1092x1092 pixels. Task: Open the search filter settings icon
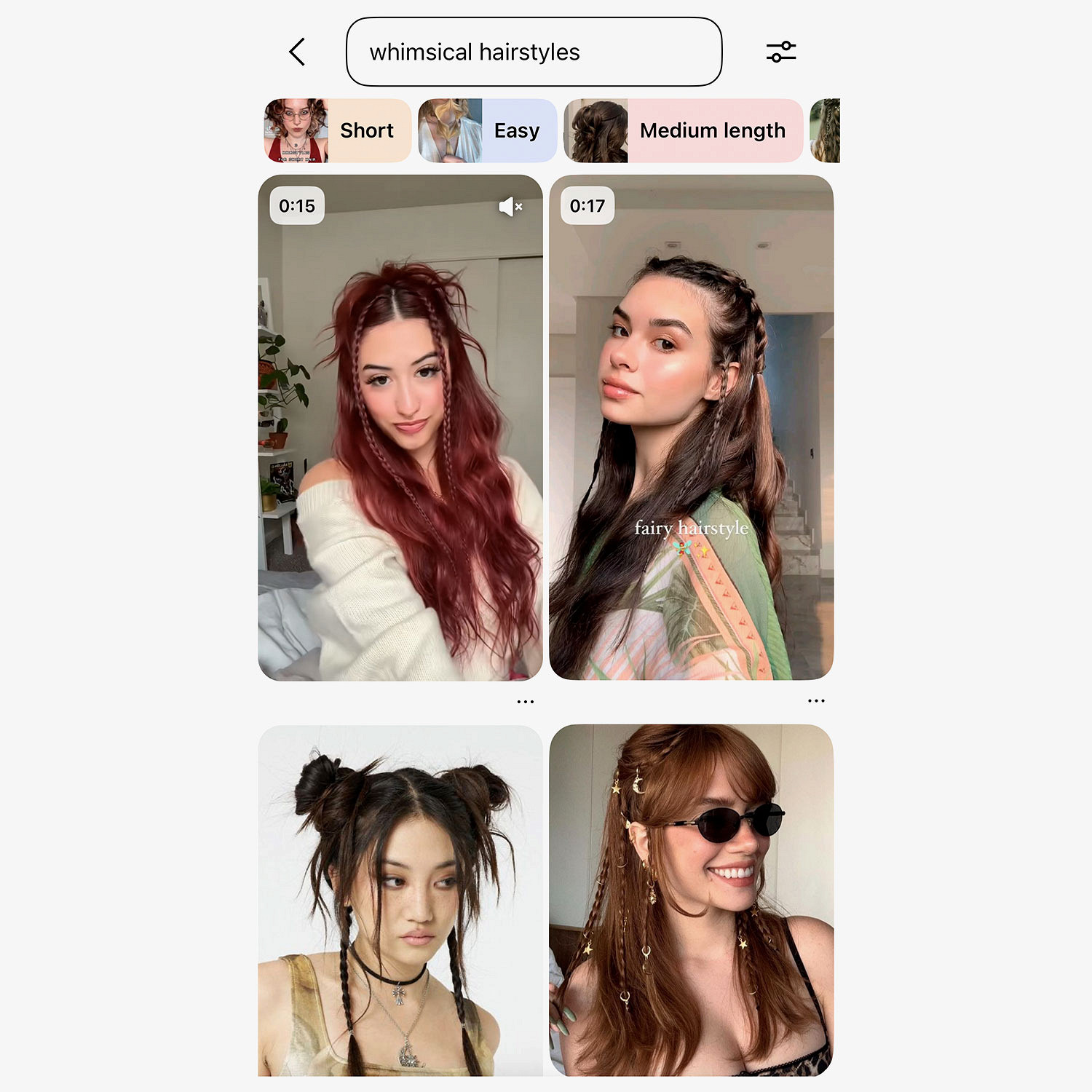point(780,52)
